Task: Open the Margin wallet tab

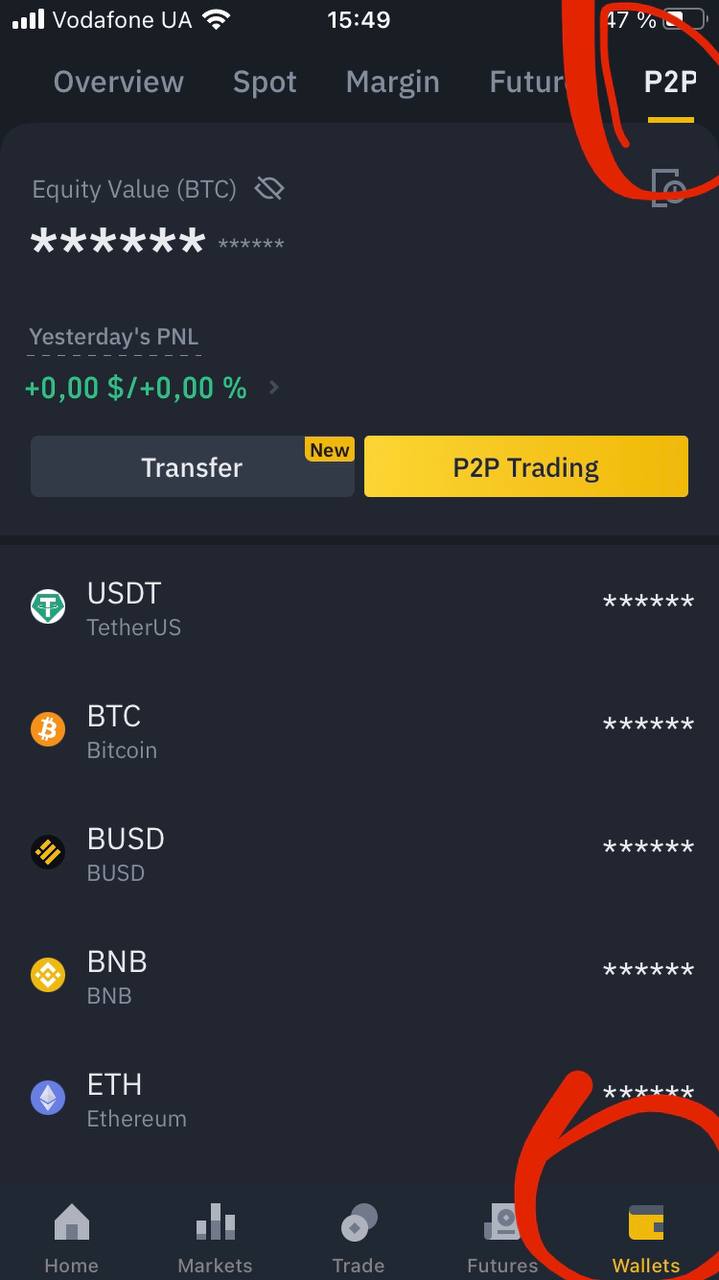Action: 392,82
